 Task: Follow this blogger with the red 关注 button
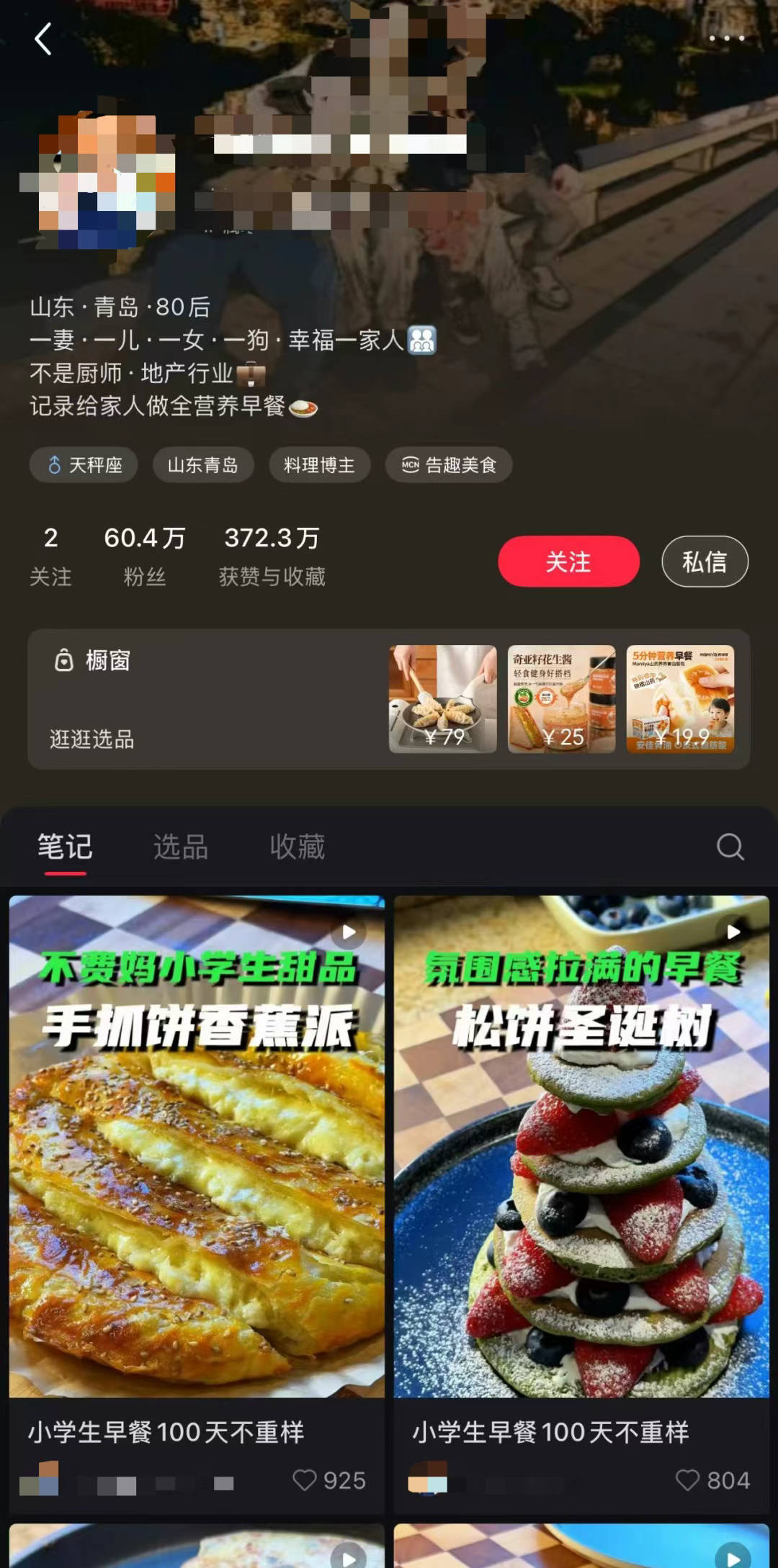point(568,562)
